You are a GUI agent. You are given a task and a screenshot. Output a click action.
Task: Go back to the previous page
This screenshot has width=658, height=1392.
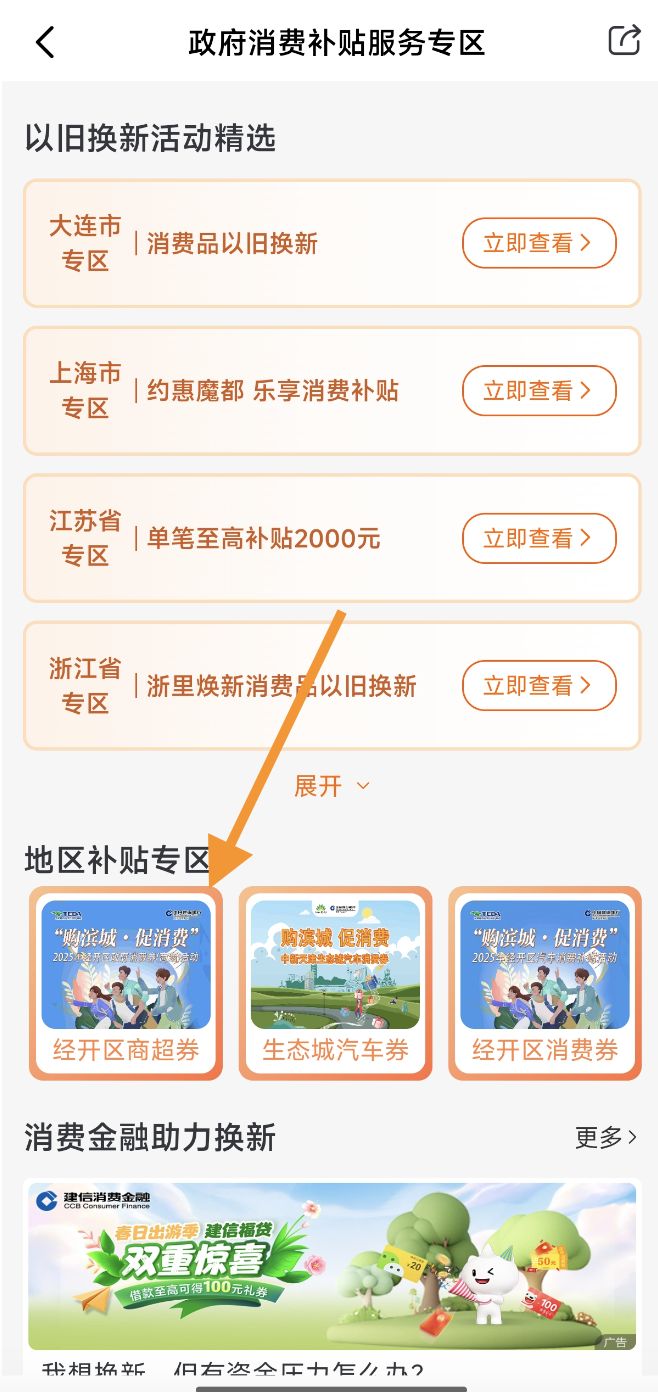point(45,42)
